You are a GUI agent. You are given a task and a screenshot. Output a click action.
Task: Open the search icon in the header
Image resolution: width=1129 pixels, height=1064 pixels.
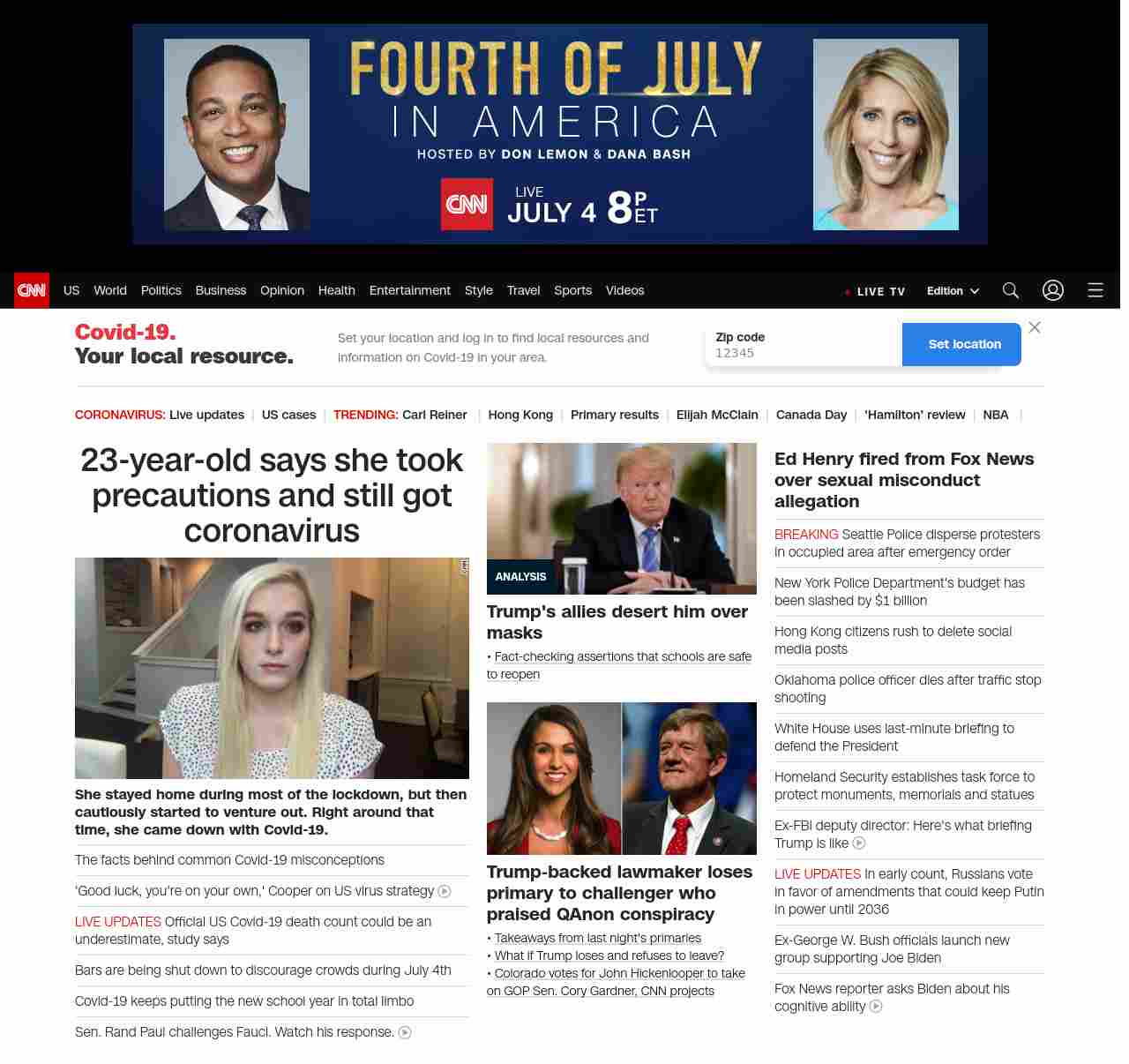1011,290
